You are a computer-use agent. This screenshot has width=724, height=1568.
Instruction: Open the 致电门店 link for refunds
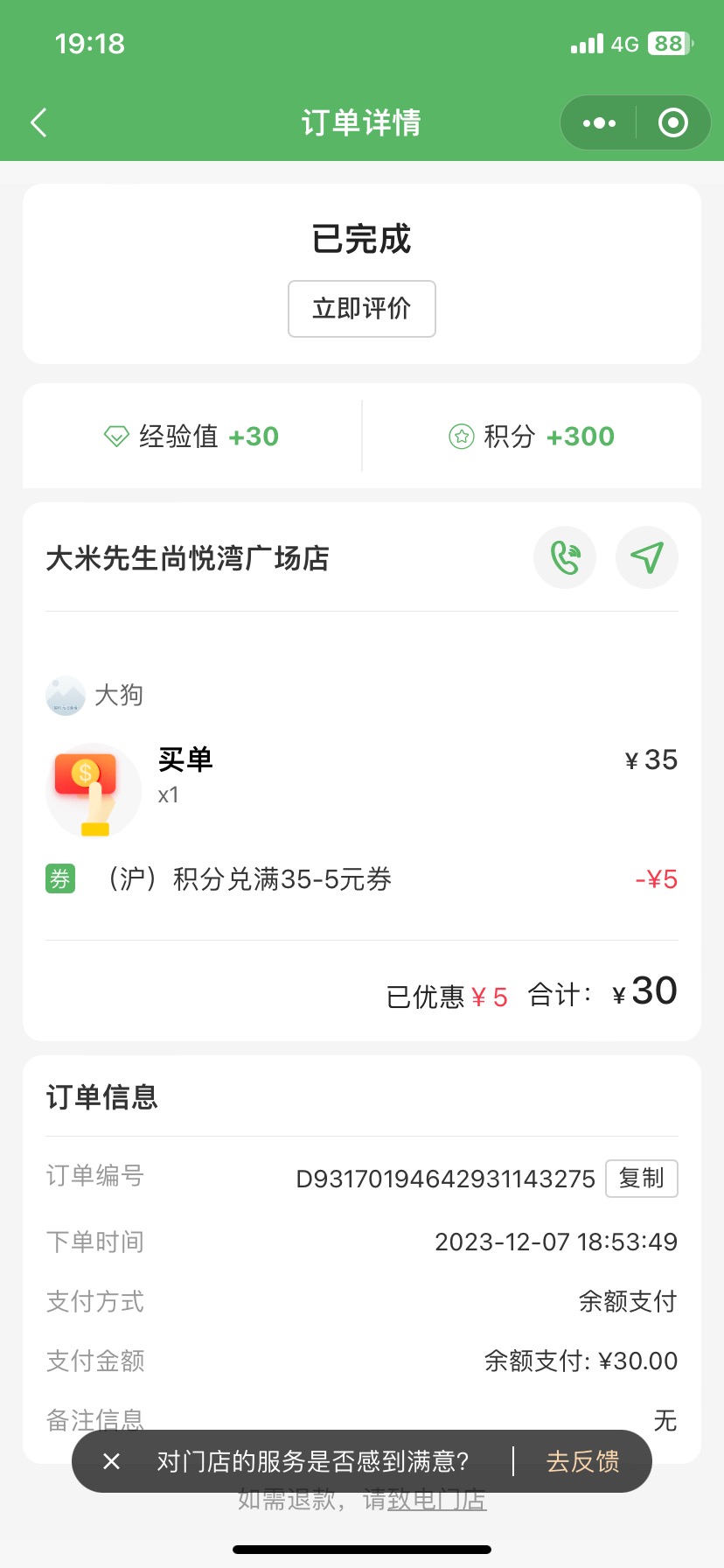[437, 1500]
